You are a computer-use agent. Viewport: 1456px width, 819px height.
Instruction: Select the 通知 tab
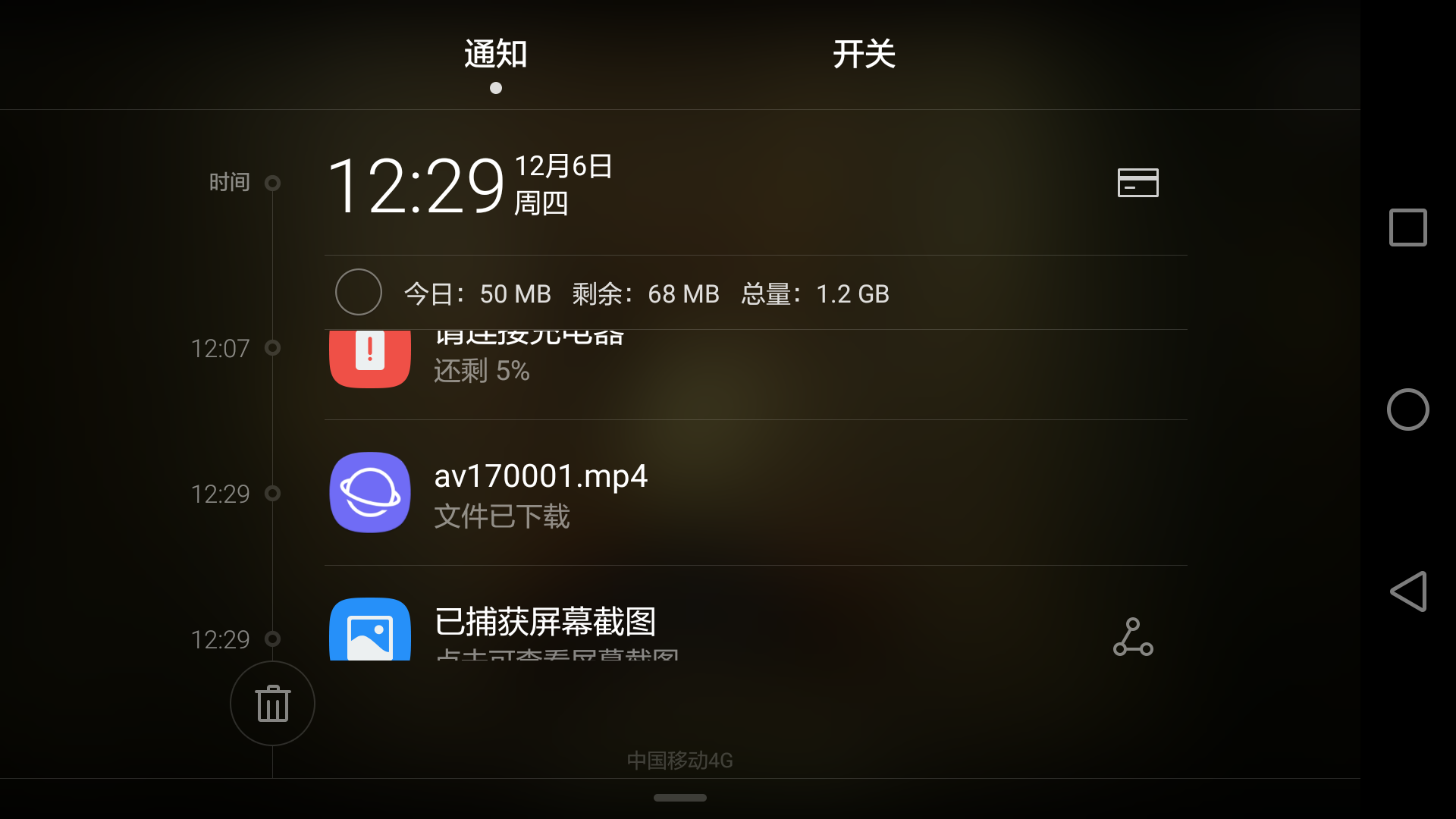tap(495, 55)
